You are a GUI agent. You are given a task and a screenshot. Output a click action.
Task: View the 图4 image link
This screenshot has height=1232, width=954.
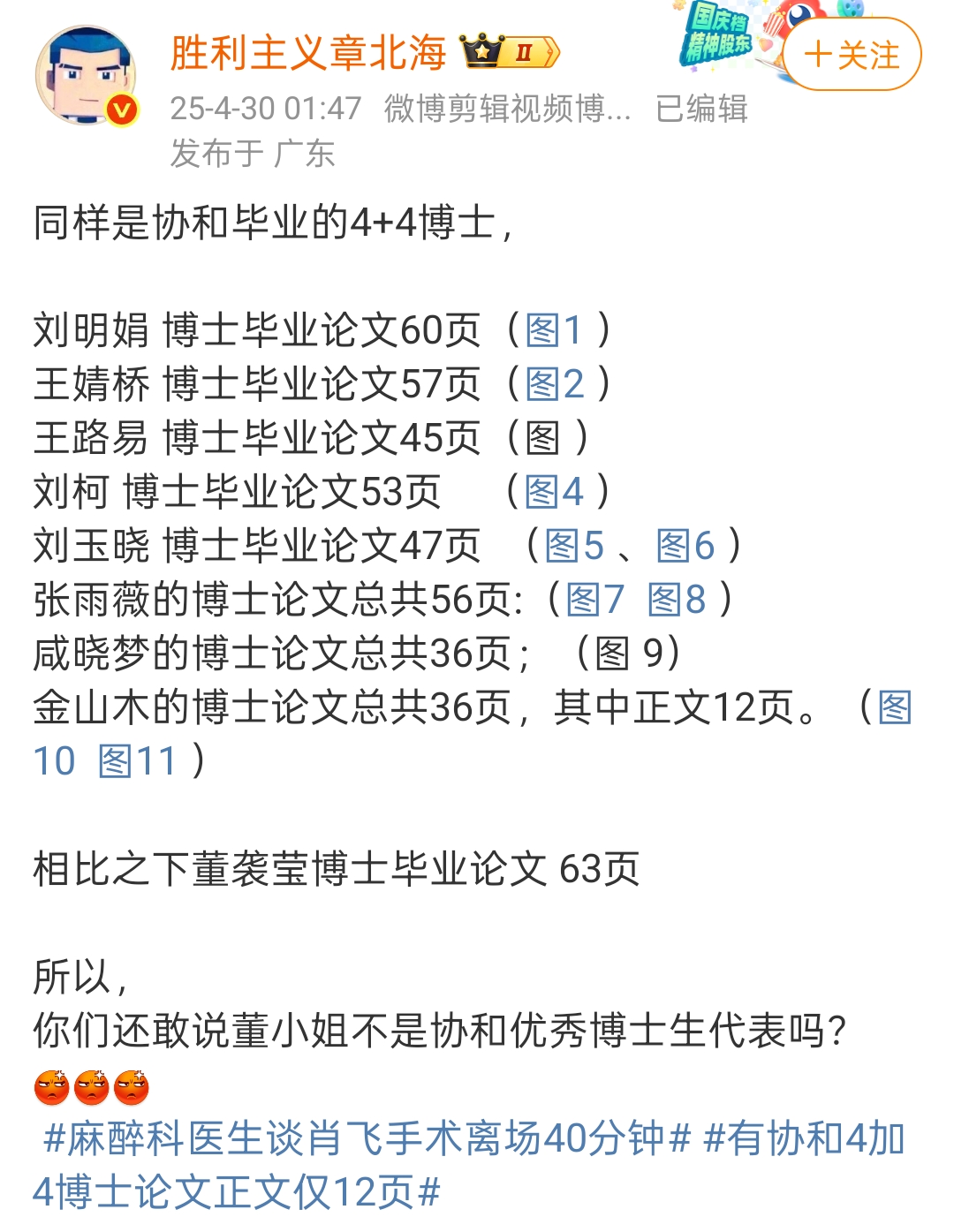(554, 492)
